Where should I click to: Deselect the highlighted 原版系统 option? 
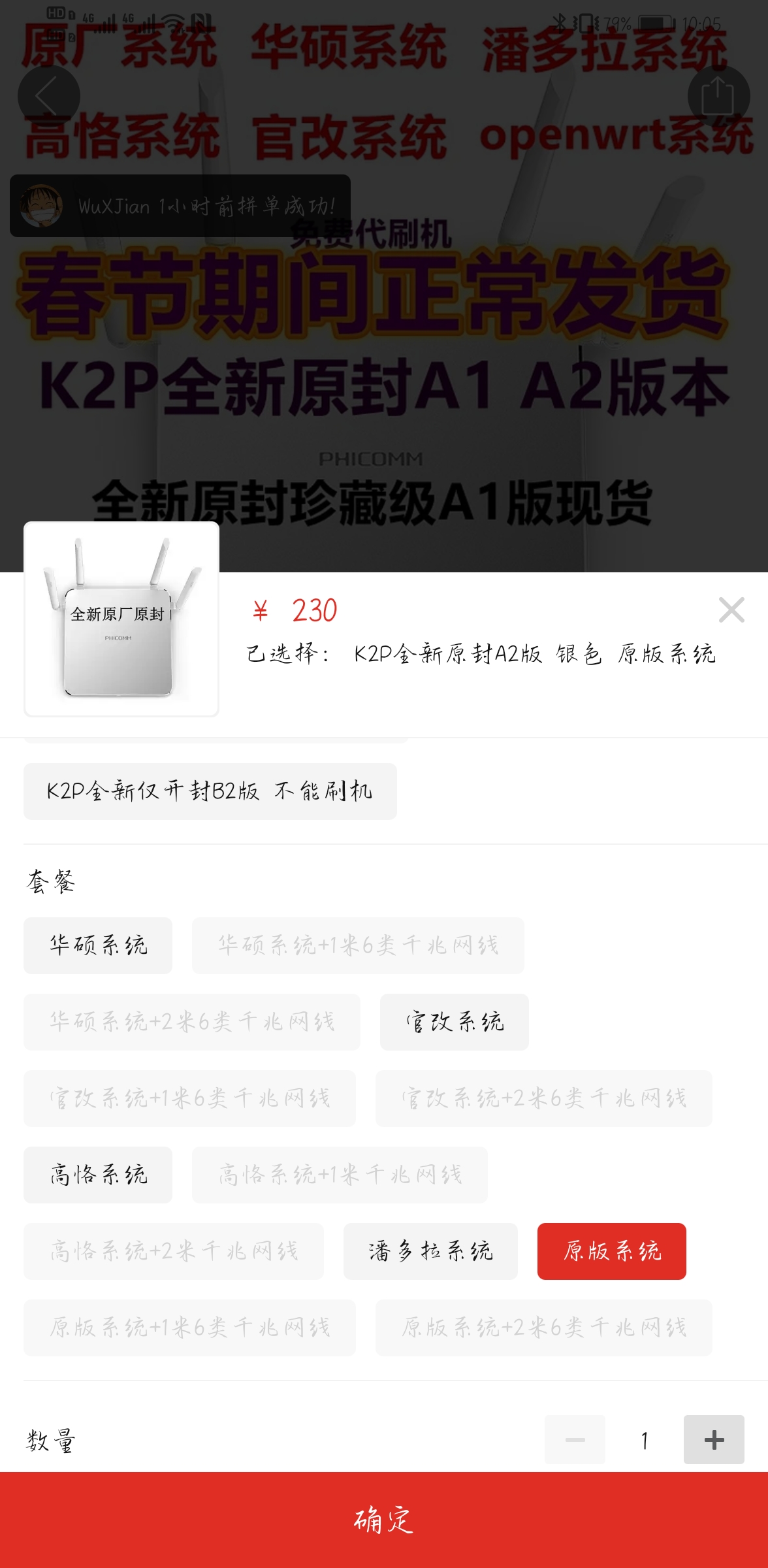coord(611,1251)
